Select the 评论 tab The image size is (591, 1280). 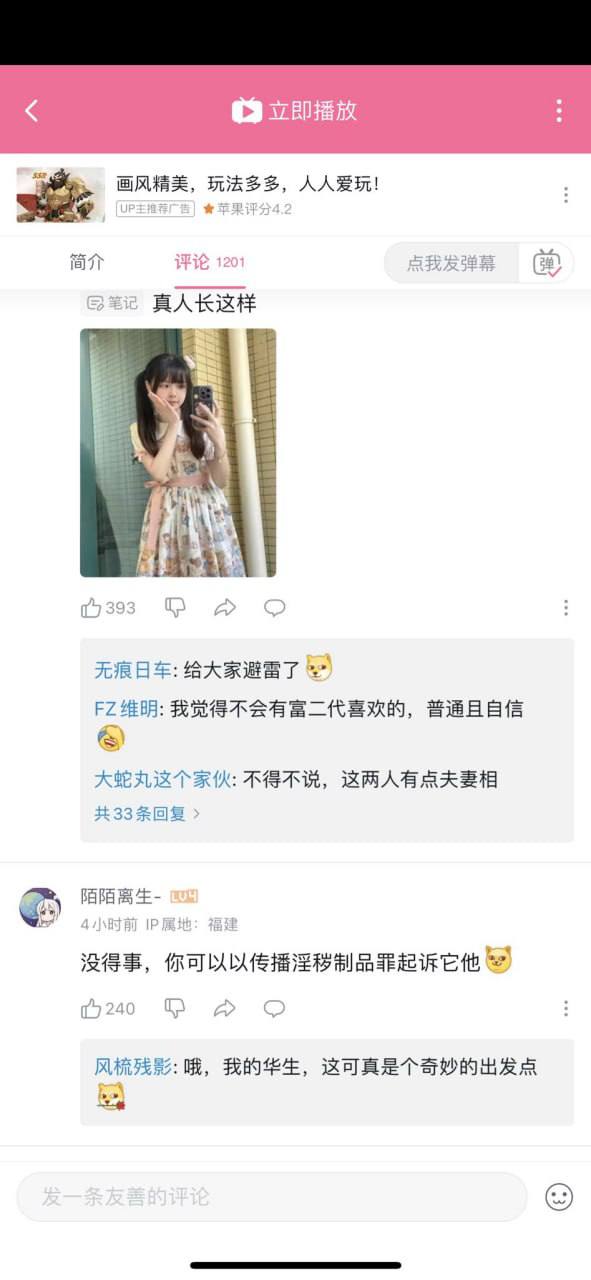(x=210, y=262)
